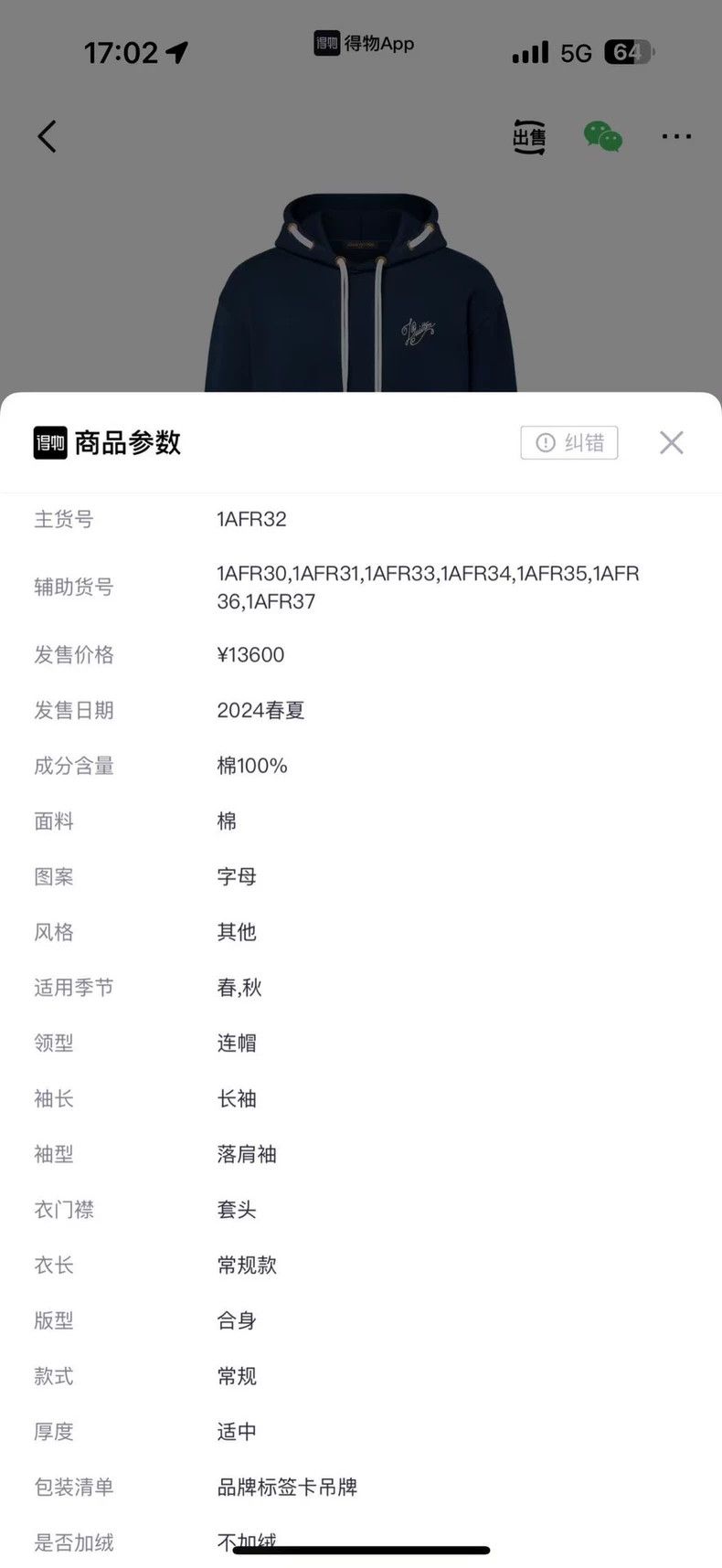
Task: Close the 商品参数 panel
Action: click(x=671, y=443)
